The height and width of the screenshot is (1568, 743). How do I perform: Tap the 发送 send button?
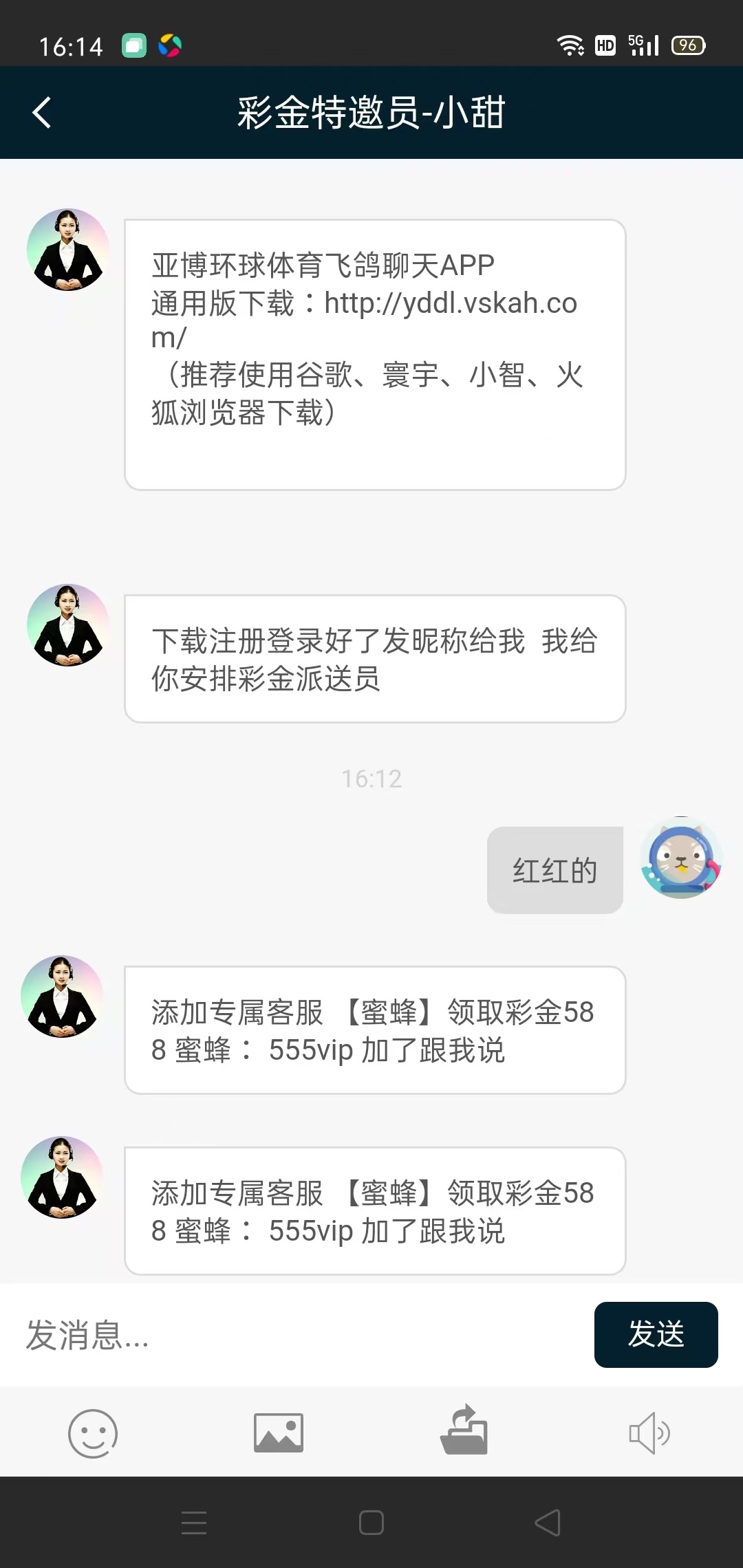[656, 1335]
